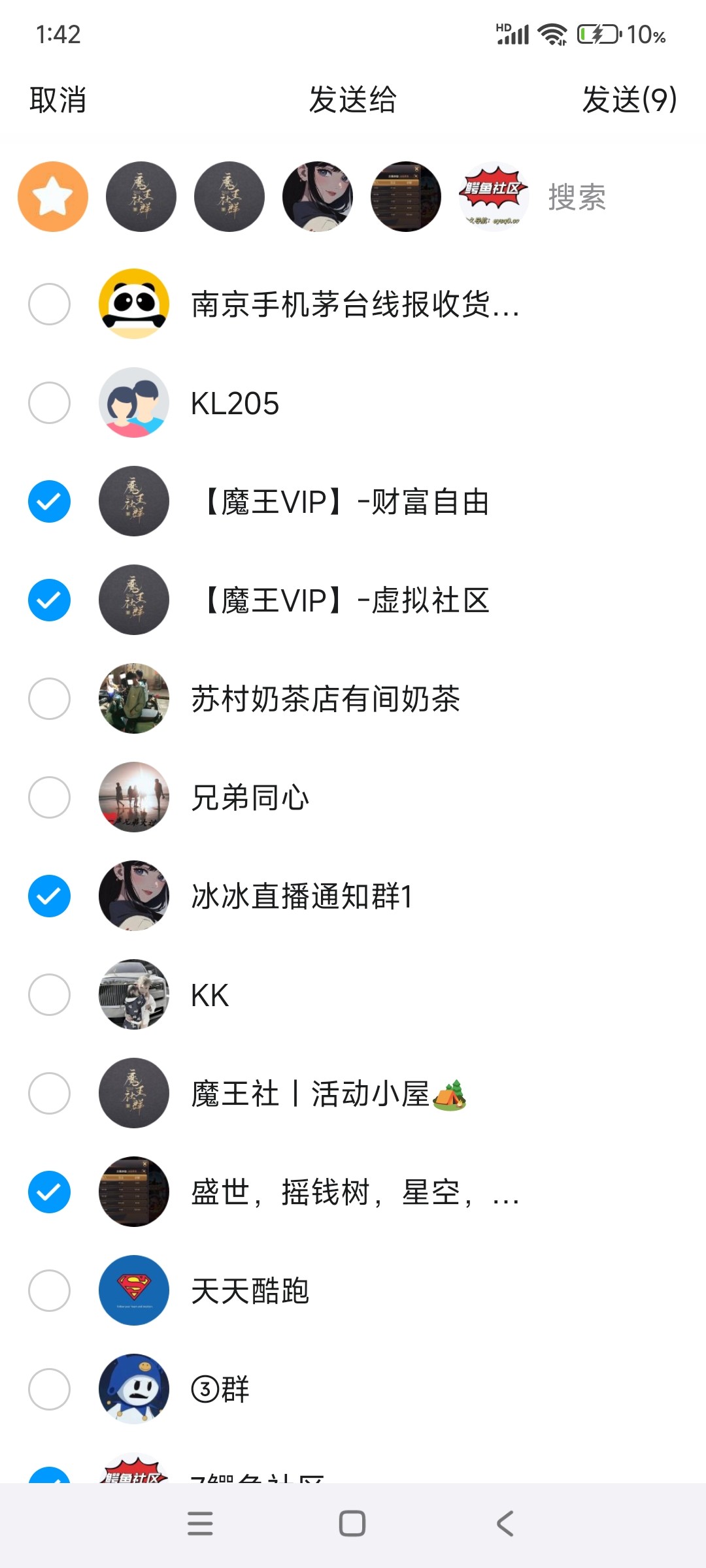Viewport: 706px width, 1568px height.
Task: Select the 天天酷跑 group
Action: (x=50, y=1291)
